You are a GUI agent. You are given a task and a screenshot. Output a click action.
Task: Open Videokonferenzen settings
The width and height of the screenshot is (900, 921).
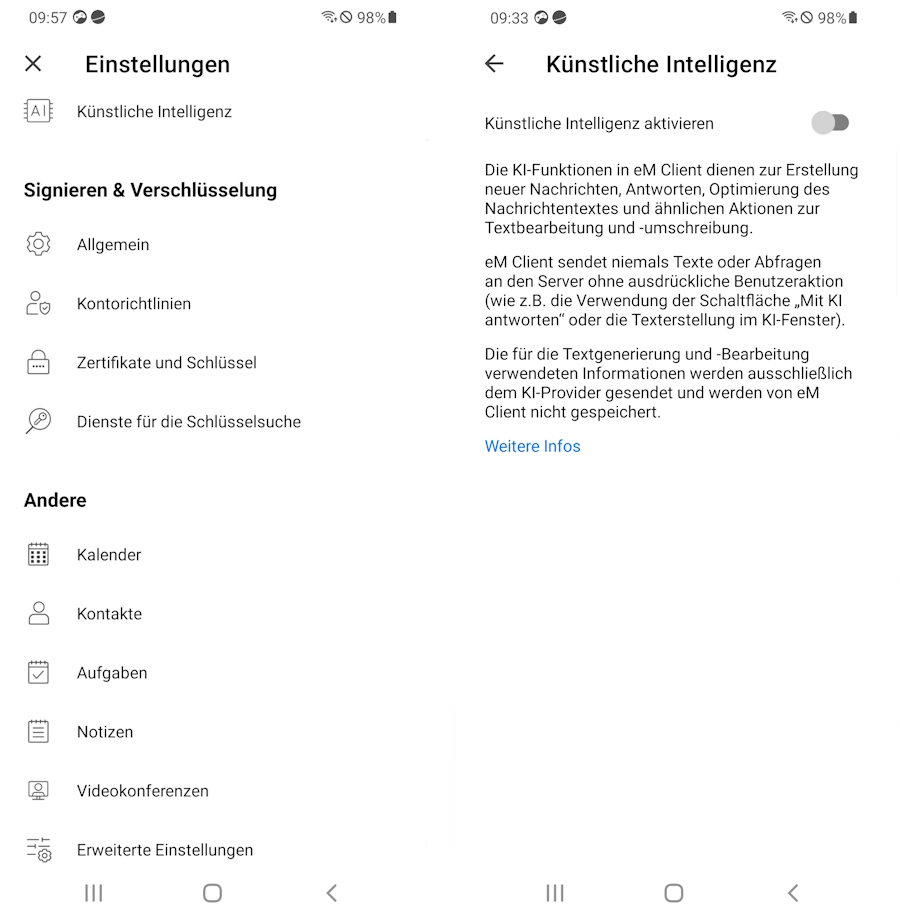click(143, 791)
